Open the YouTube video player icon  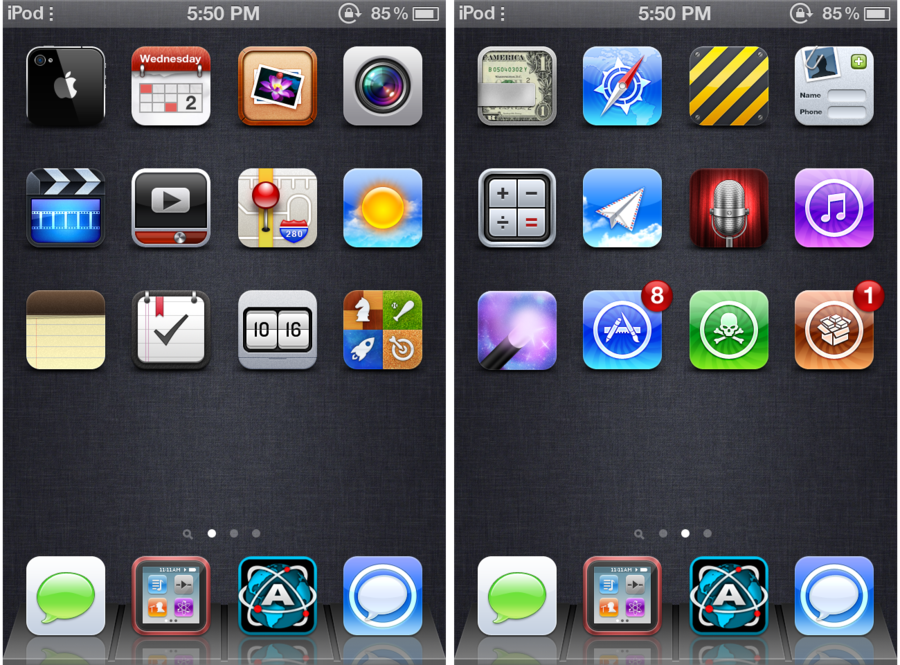[x=171, y=208]
